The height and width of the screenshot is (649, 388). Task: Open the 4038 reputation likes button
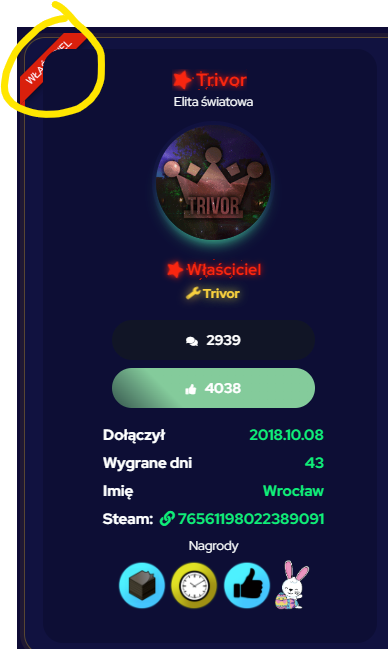pos(213,388)
